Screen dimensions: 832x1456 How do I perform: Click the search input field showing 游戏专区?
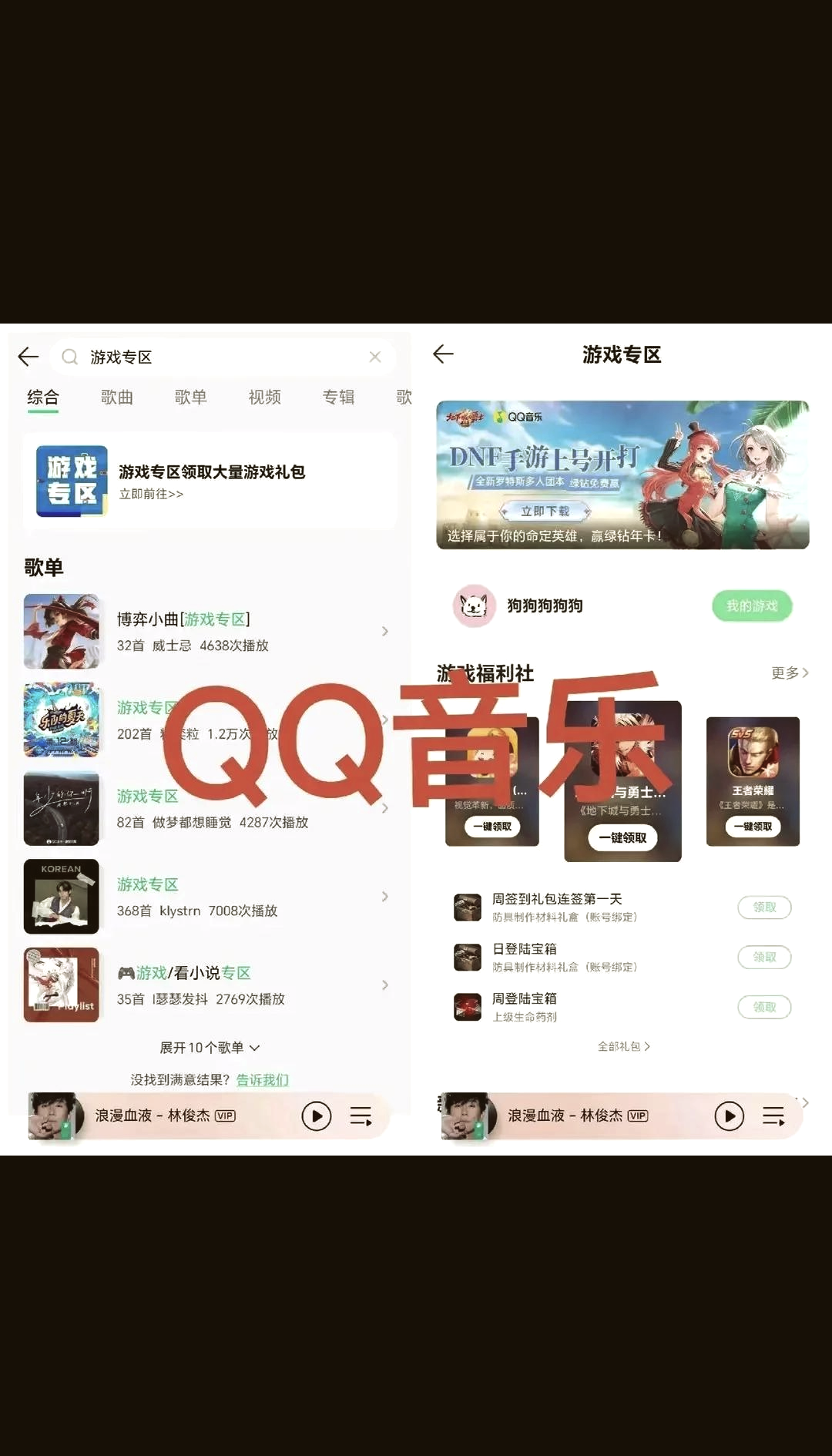(x=193, y=357)
